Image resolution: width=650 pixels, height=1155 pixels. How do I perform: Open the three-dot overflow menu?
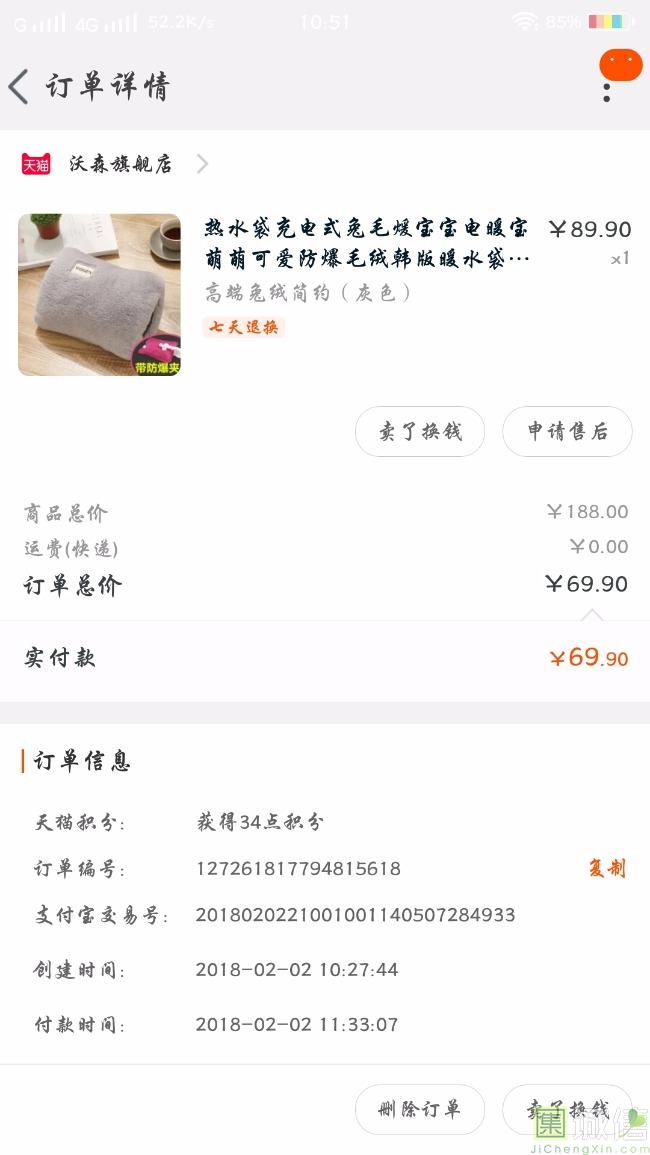click(606, 92)
